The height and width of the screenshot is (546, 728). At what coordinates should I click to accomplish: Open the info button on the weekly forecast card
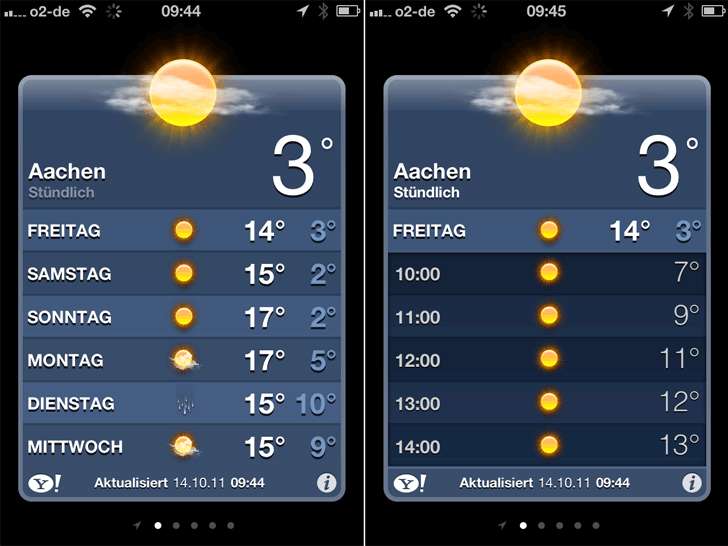tap(326, 483)
